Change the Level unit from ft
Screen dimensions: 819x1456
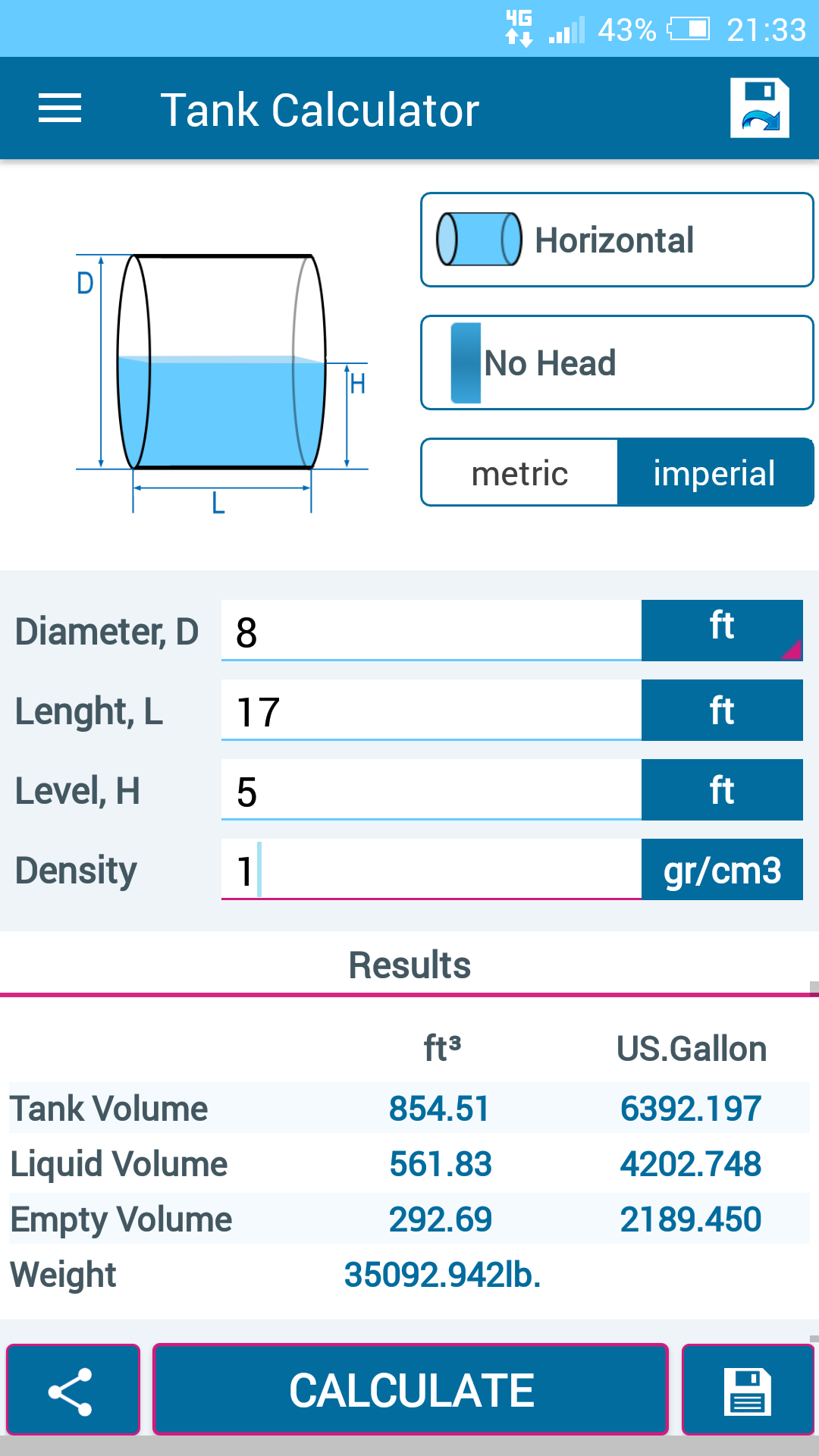[x=722, y=789]
